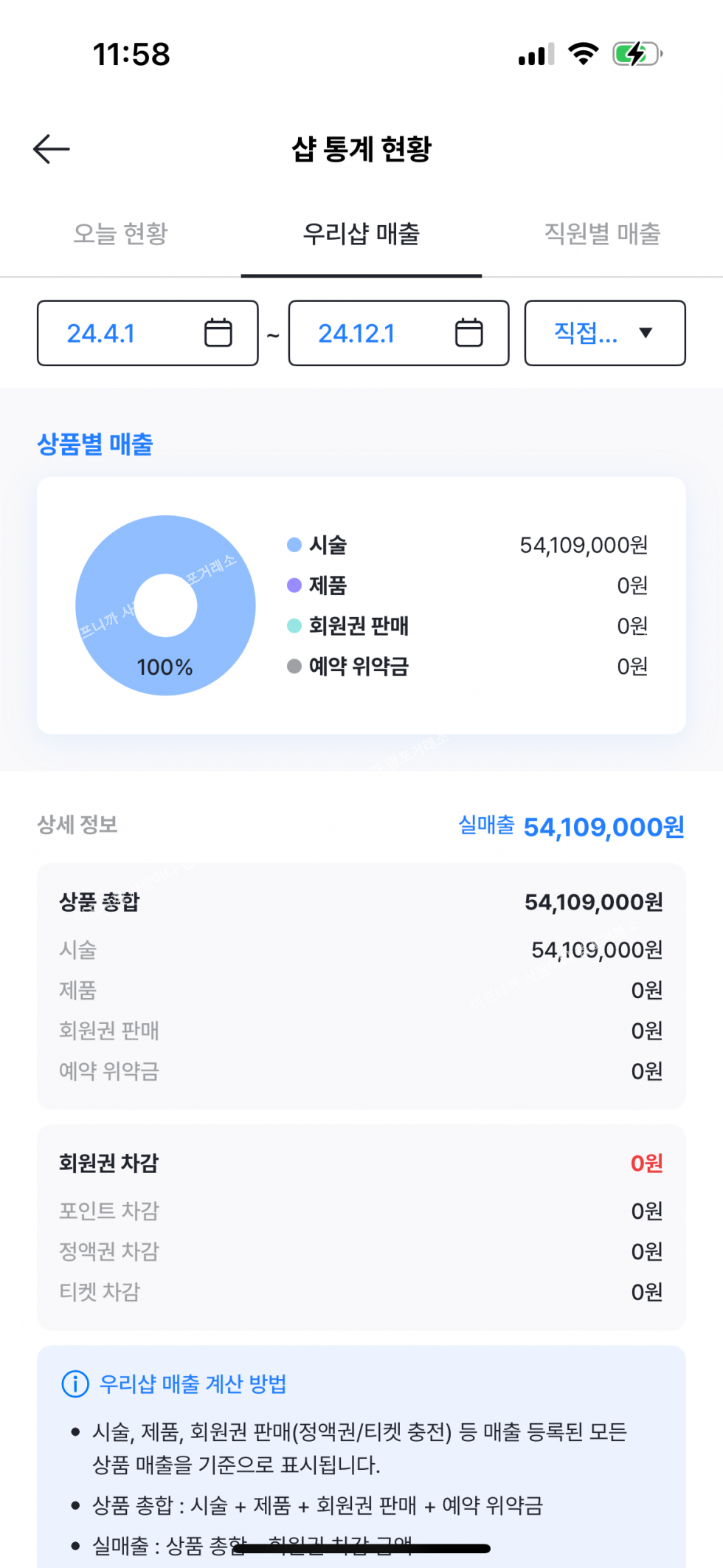Screen dimensions: 723x1568
Task: Open the 직원별 매출 tab
Action: click(x=602, y=234)
